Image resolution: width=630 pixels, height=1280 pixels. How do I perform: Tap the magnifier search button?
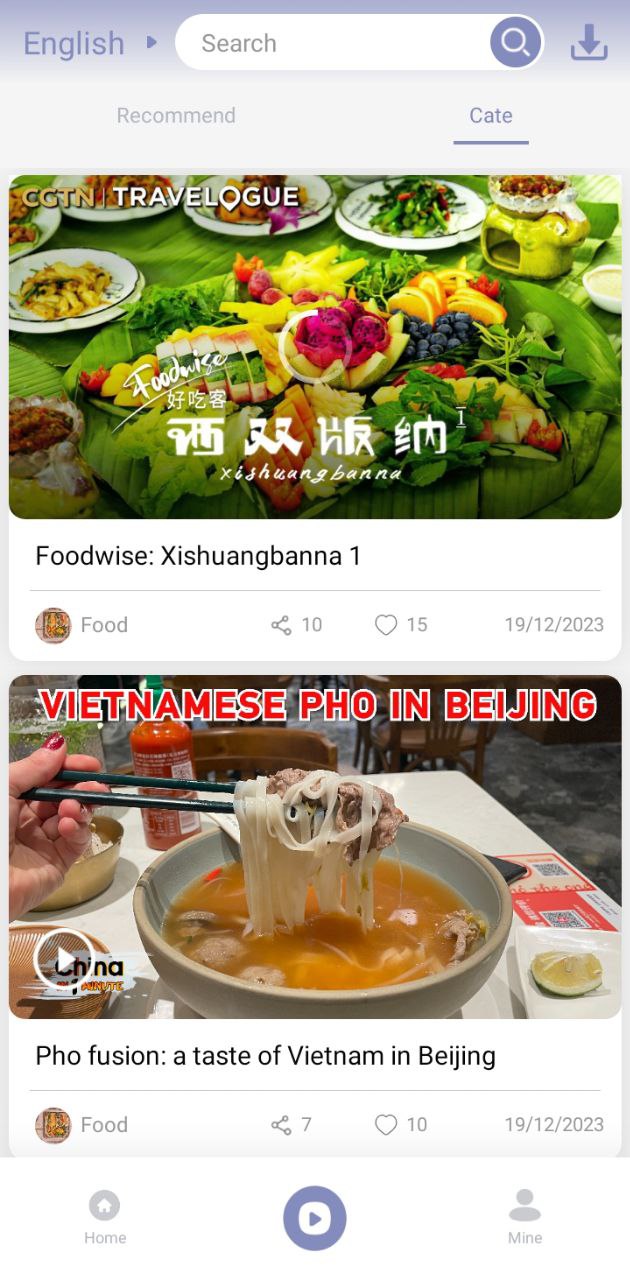click(515, 43)
